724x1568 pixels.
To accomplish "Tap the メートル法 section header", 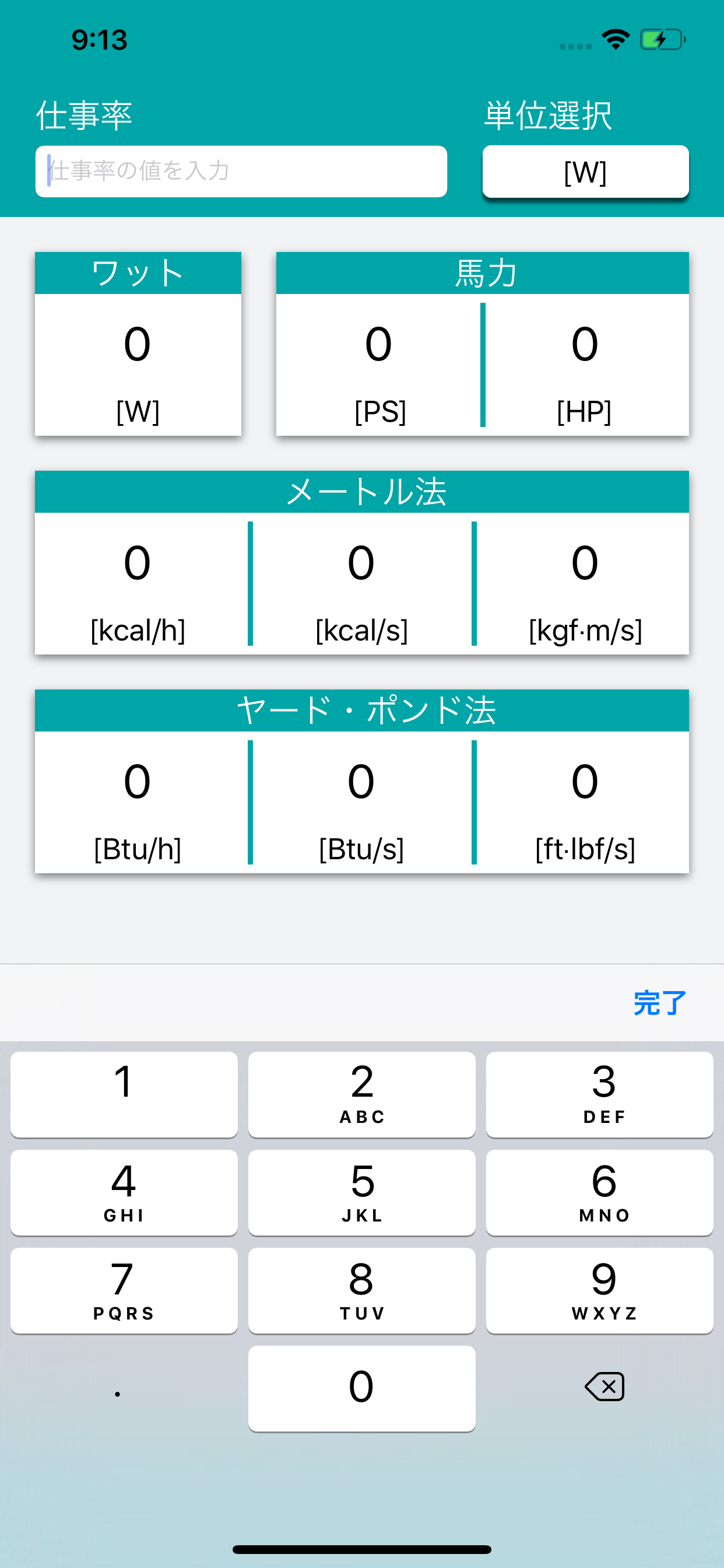I will pyautogui.click(x=361, y=494).
